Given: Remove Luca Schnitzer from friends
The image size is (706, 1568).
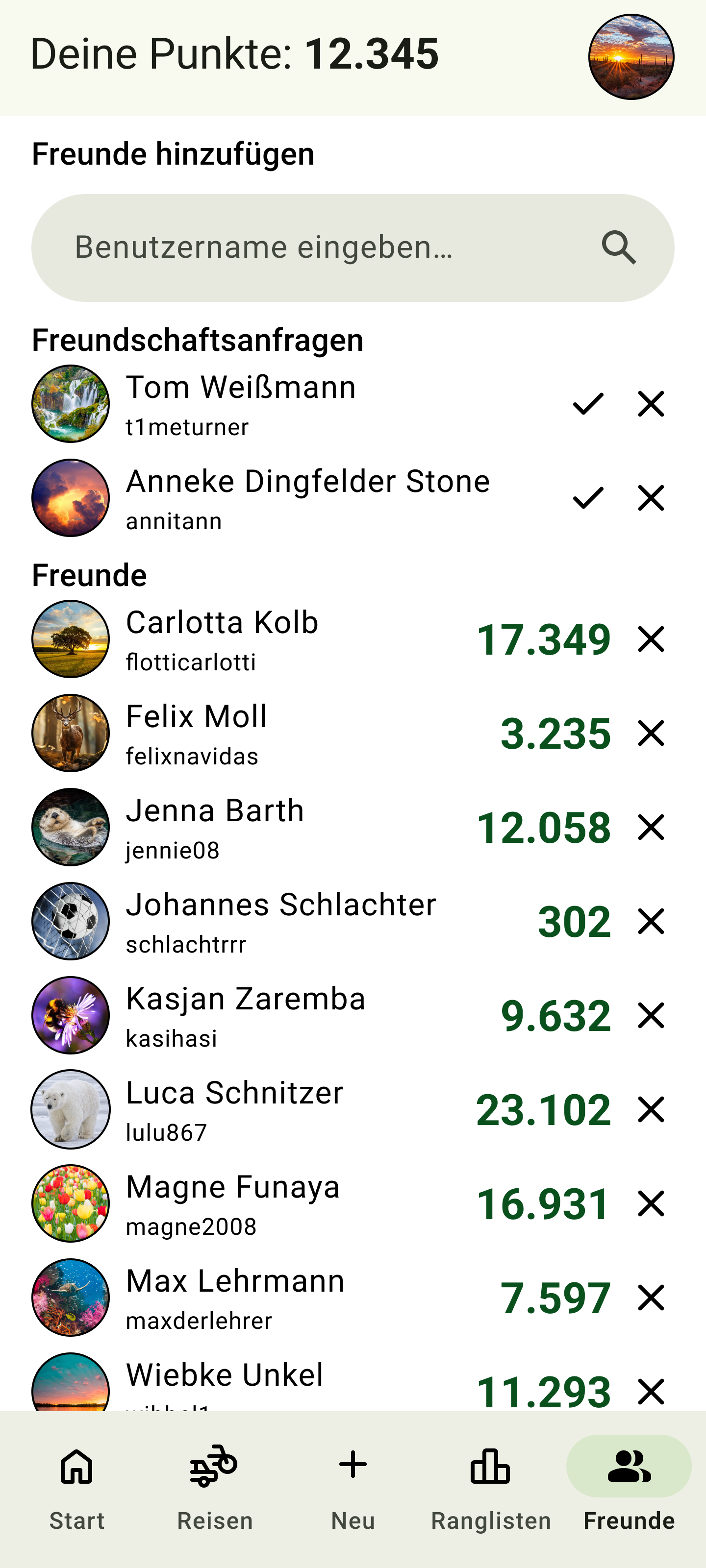Looking at the screenshot, I should click(x=651, y=1109).
